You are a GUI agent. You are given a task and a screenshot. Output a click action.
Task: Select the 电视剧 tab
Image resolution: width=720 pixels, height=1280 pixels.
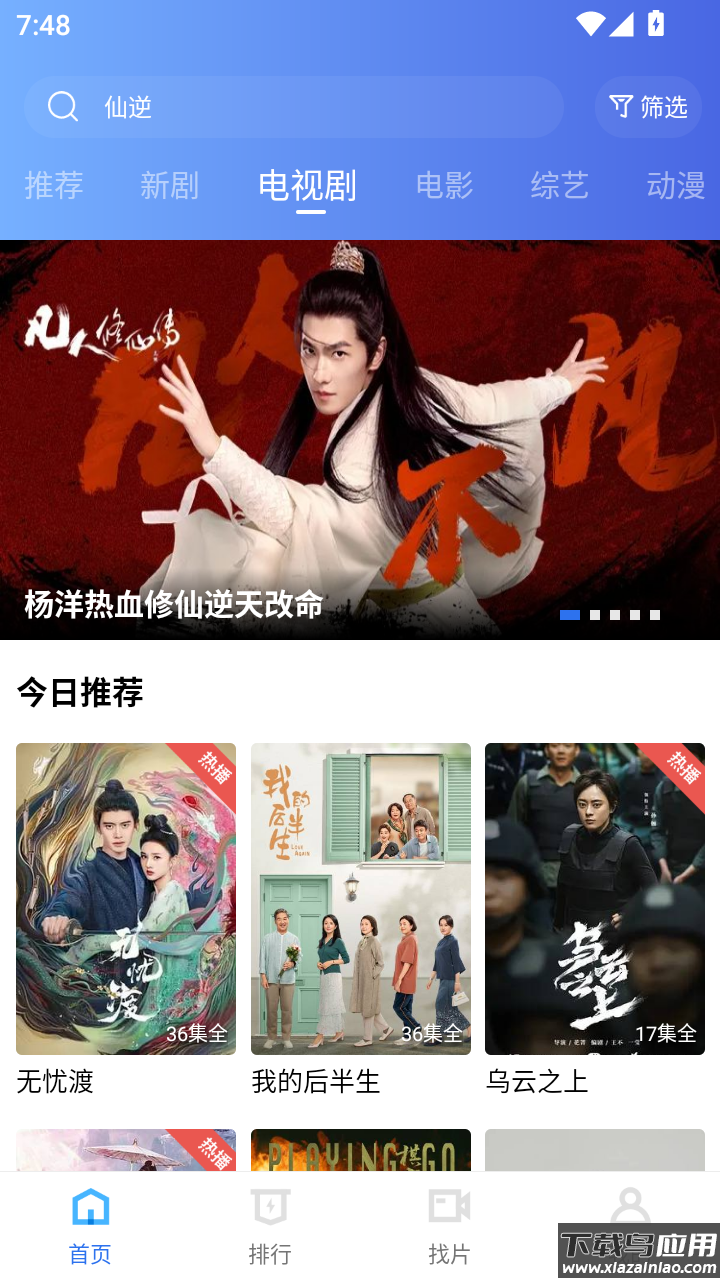tap(307, 186)
